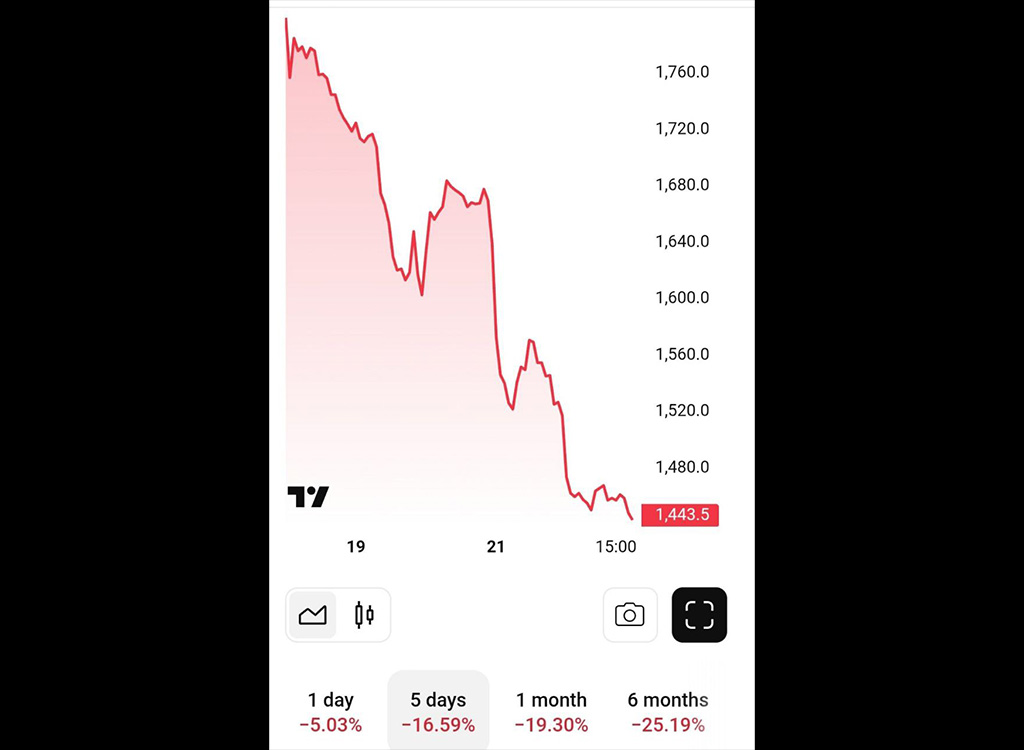Switch to area line chart view
The image size is (1024, 750).
point(313,615)
